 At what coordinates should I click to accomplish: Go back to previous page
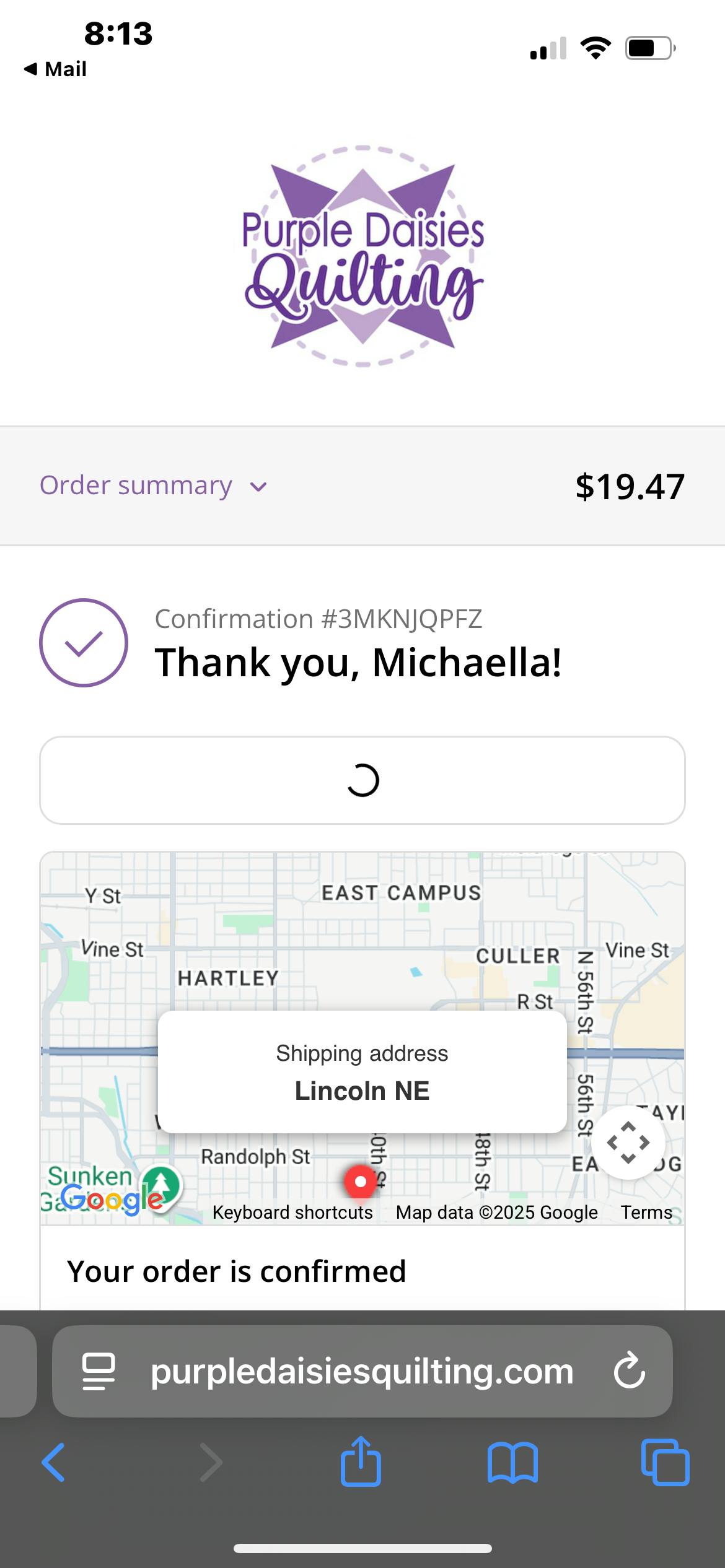[x=53, y=1462]
